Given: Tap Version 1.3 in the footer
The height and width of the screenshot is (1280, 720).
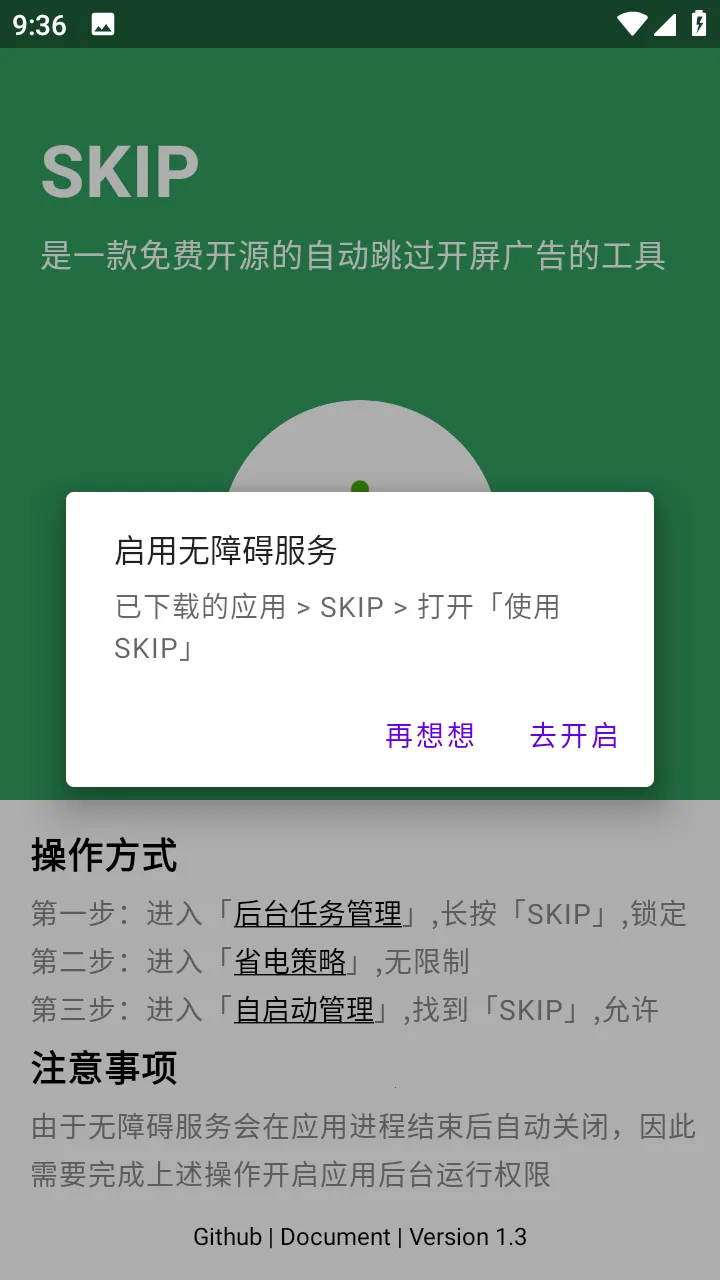Looking at the screenshot, I should point(468,1237).
